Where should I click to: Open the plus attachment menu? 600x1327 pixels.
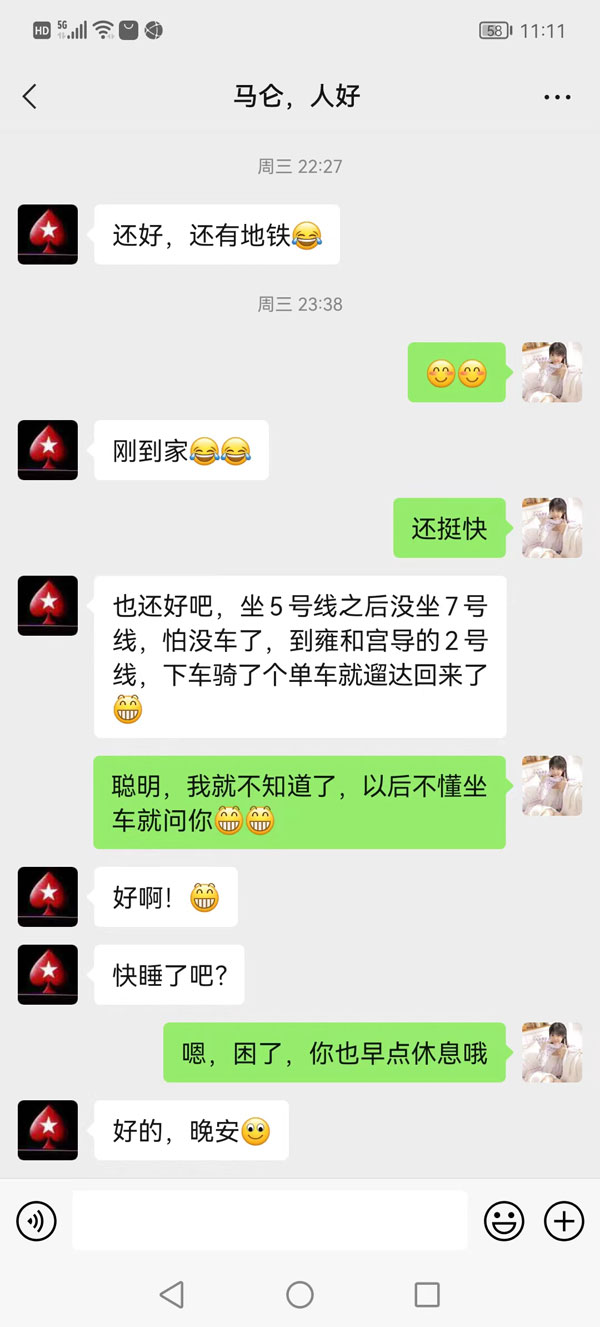(564, 1220)
